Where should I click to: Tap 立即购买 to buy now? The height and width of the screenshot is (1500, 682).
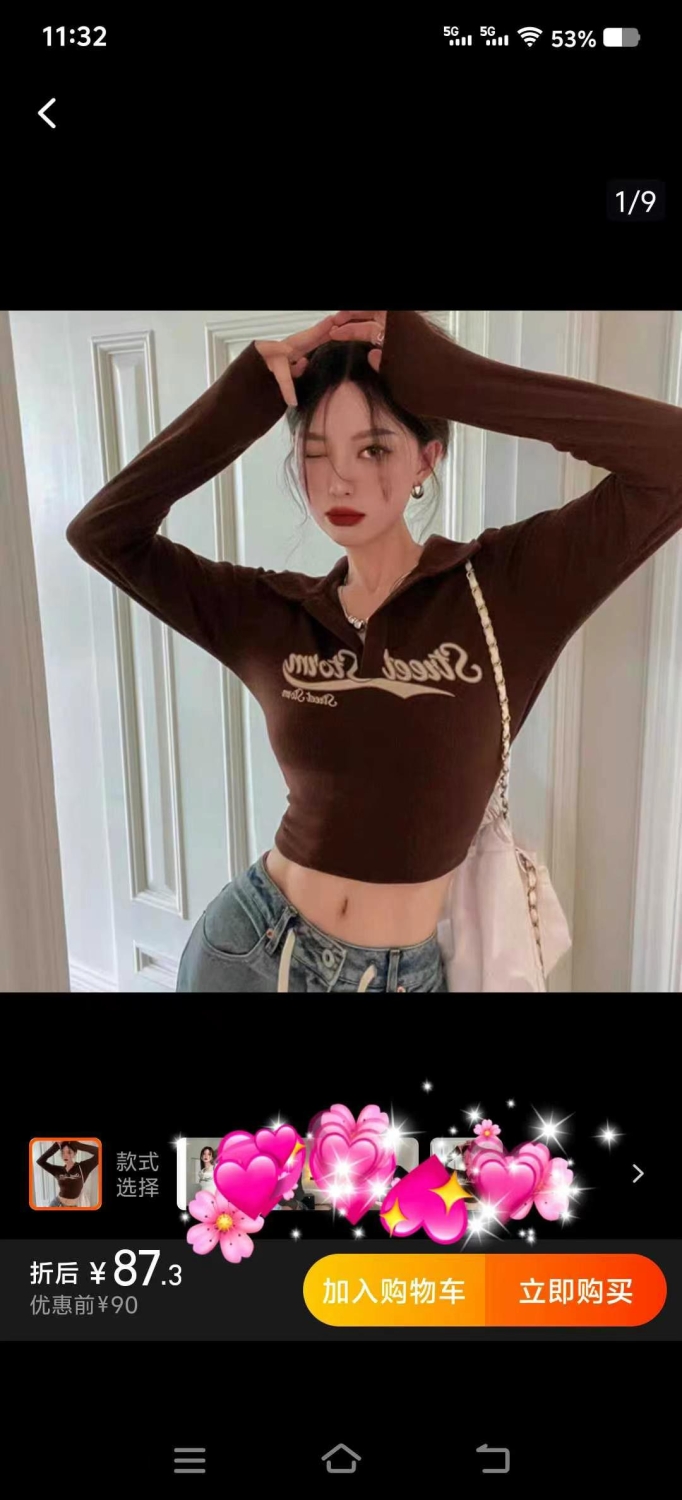[576, 1290]
